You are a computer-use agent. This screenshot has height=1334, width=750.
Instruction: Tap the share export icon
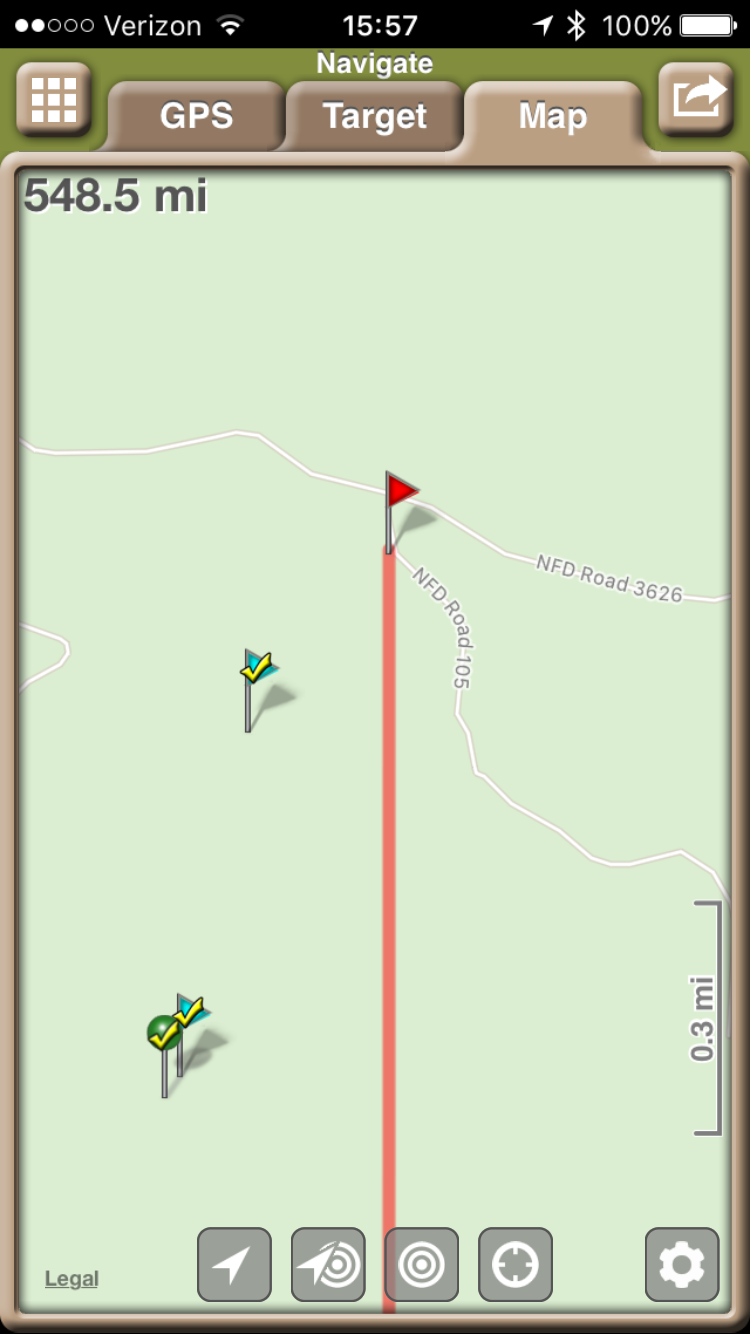click(697, 98)
